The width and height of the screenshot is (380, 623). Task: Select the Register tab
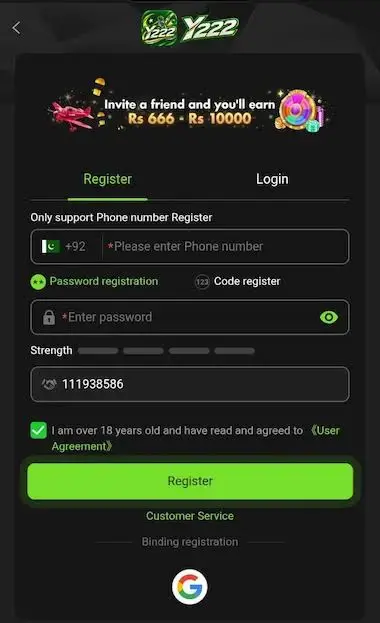107,179
